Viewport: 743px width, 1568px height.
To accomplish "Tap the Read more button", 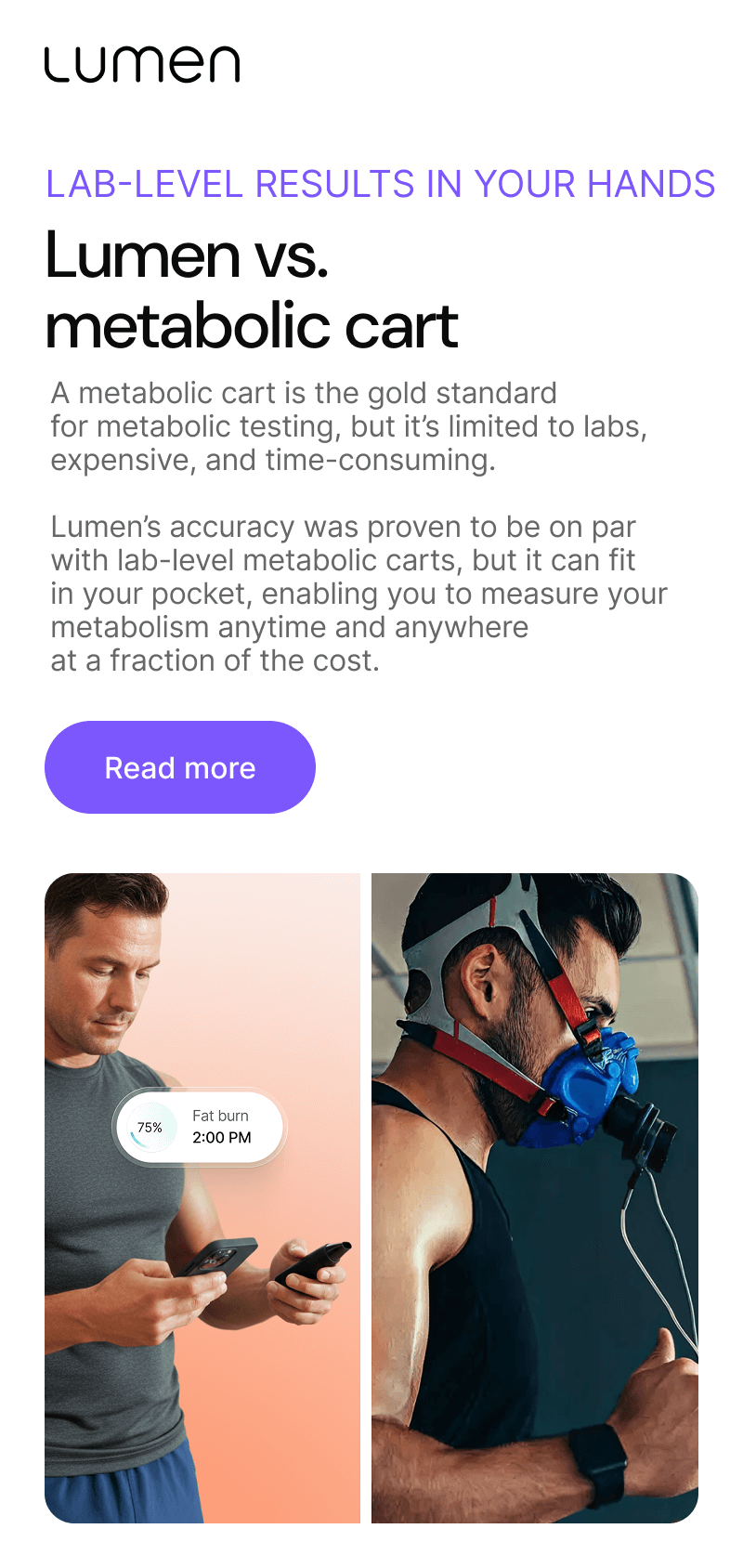I will tap(180, 767).
